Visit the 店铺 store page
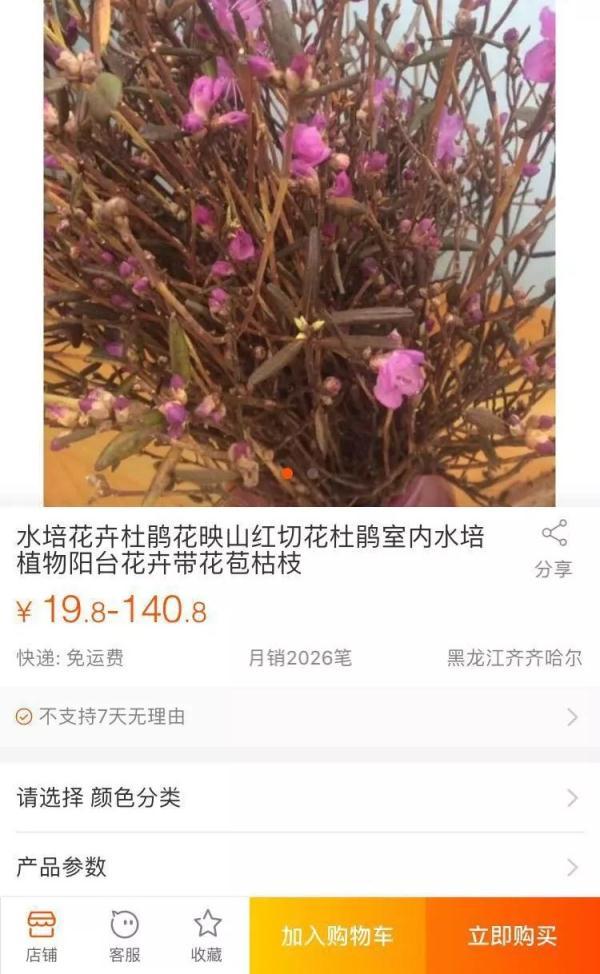The height and width of the screenshot is (974, 600). [41, 935]
